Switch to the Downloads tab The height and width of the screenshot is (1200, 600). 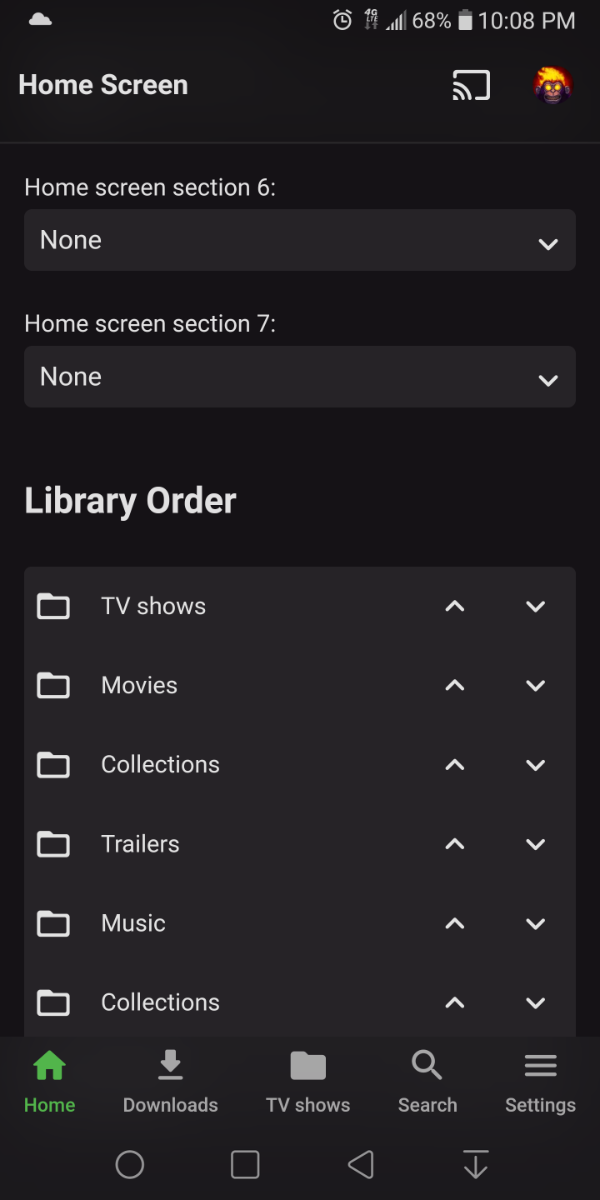point(170,1082)
